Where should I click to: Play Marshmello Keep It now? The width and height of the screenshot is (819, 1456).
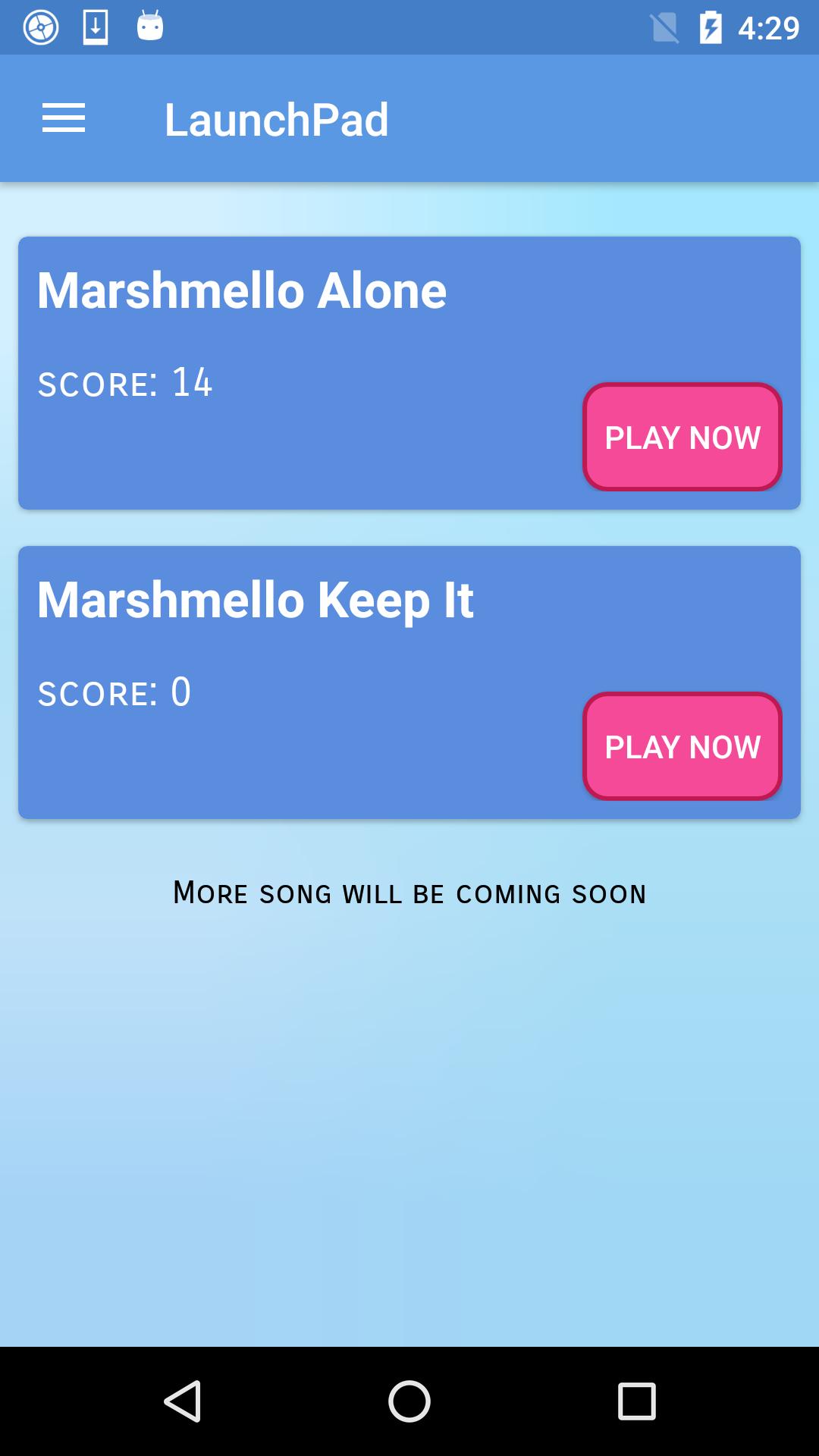coord(682,746)
